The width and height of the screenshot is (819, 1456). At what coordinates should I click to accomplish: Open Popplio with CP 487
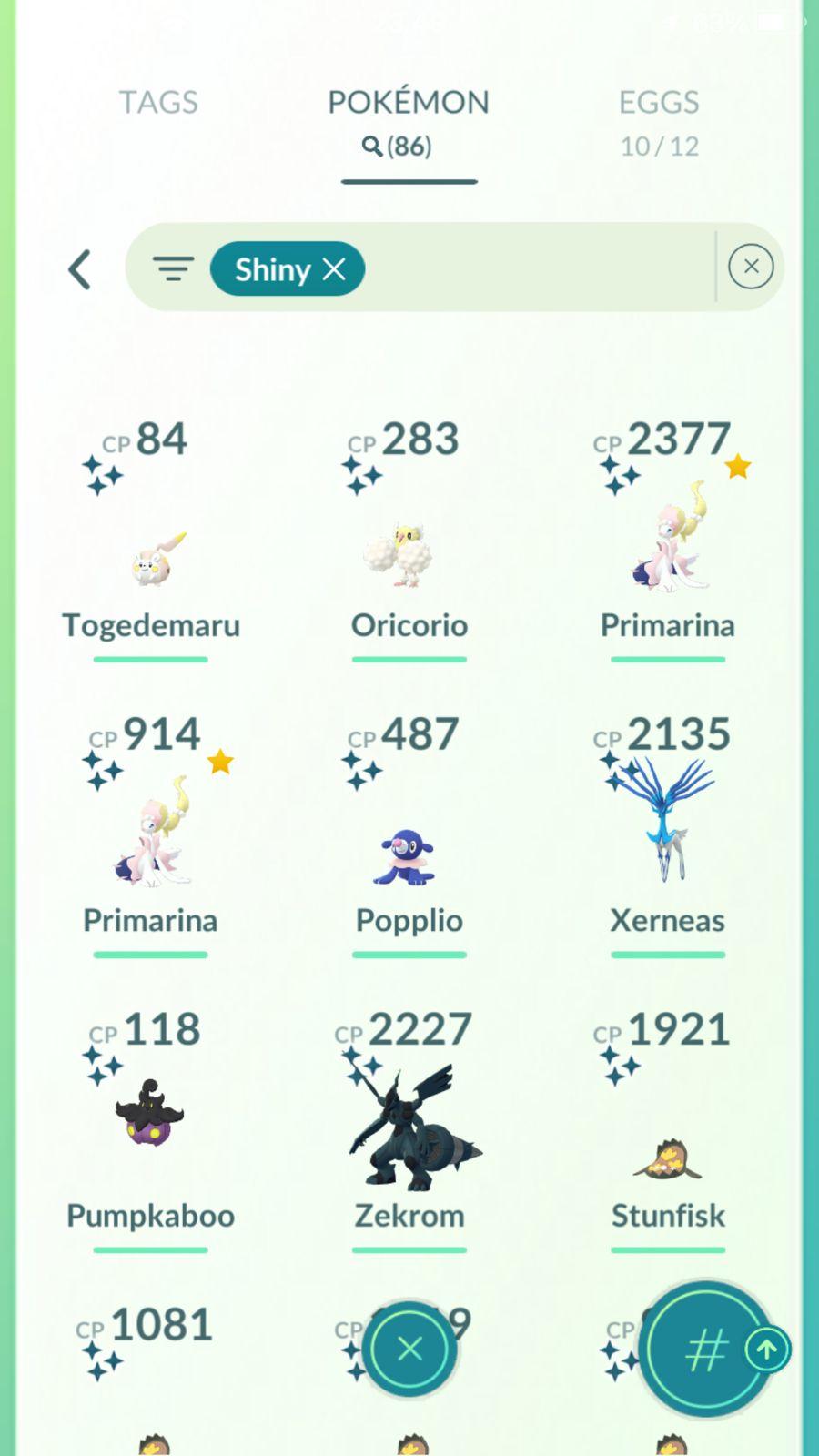tap(409, 855)
